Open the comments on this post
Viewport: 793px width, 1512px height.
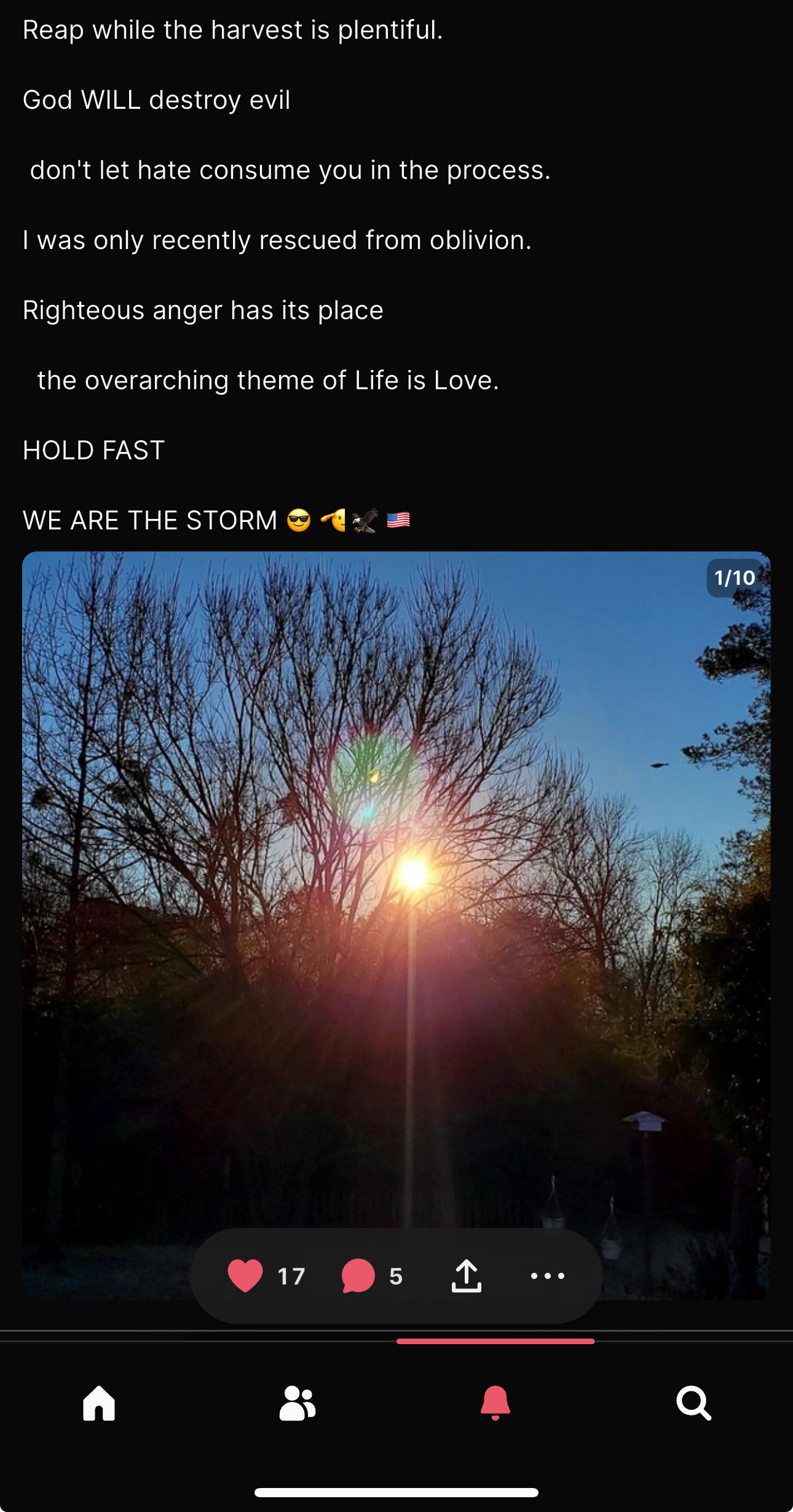358,1276
